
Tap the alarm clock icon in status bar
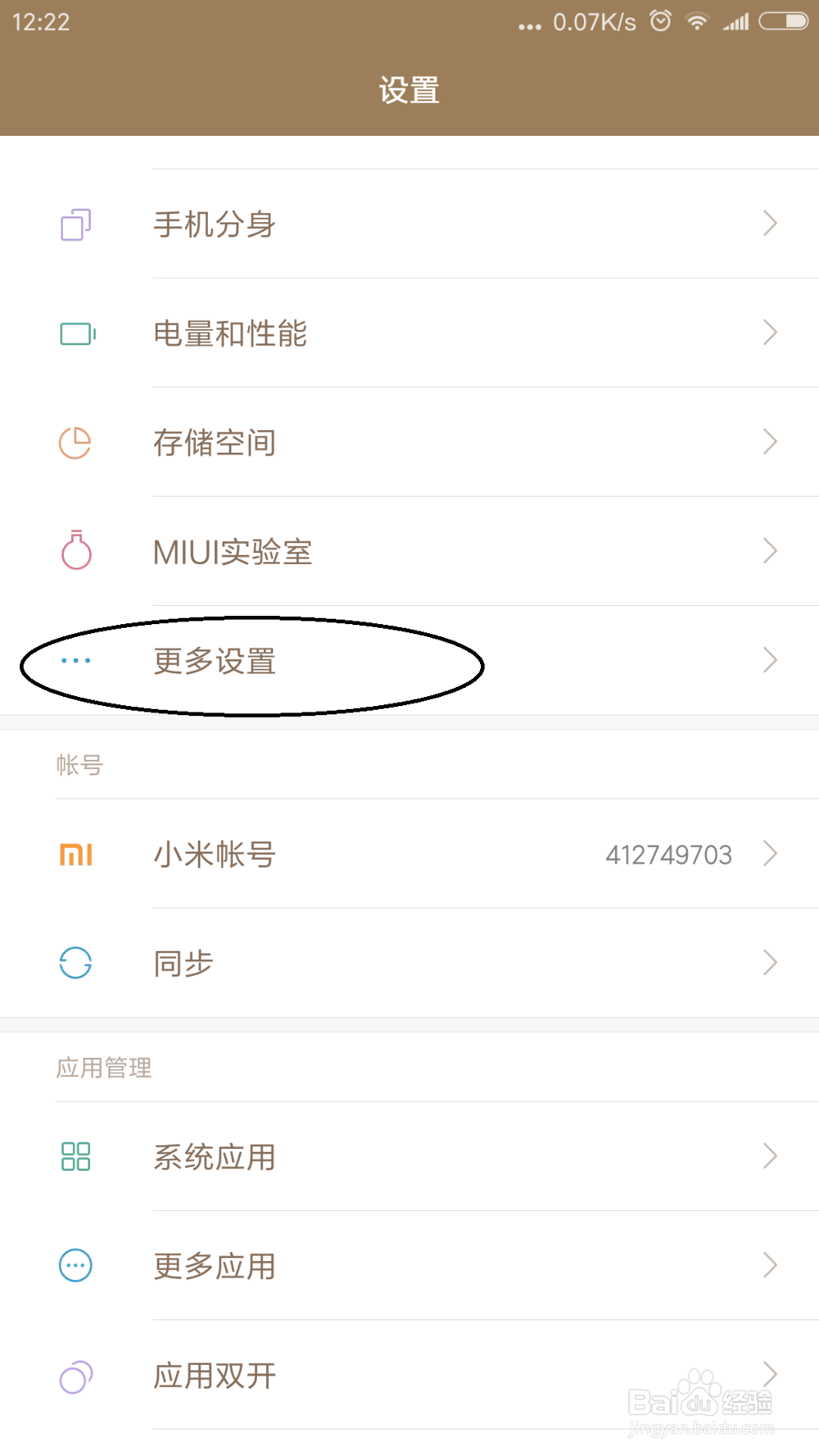(x=660, y=21)
